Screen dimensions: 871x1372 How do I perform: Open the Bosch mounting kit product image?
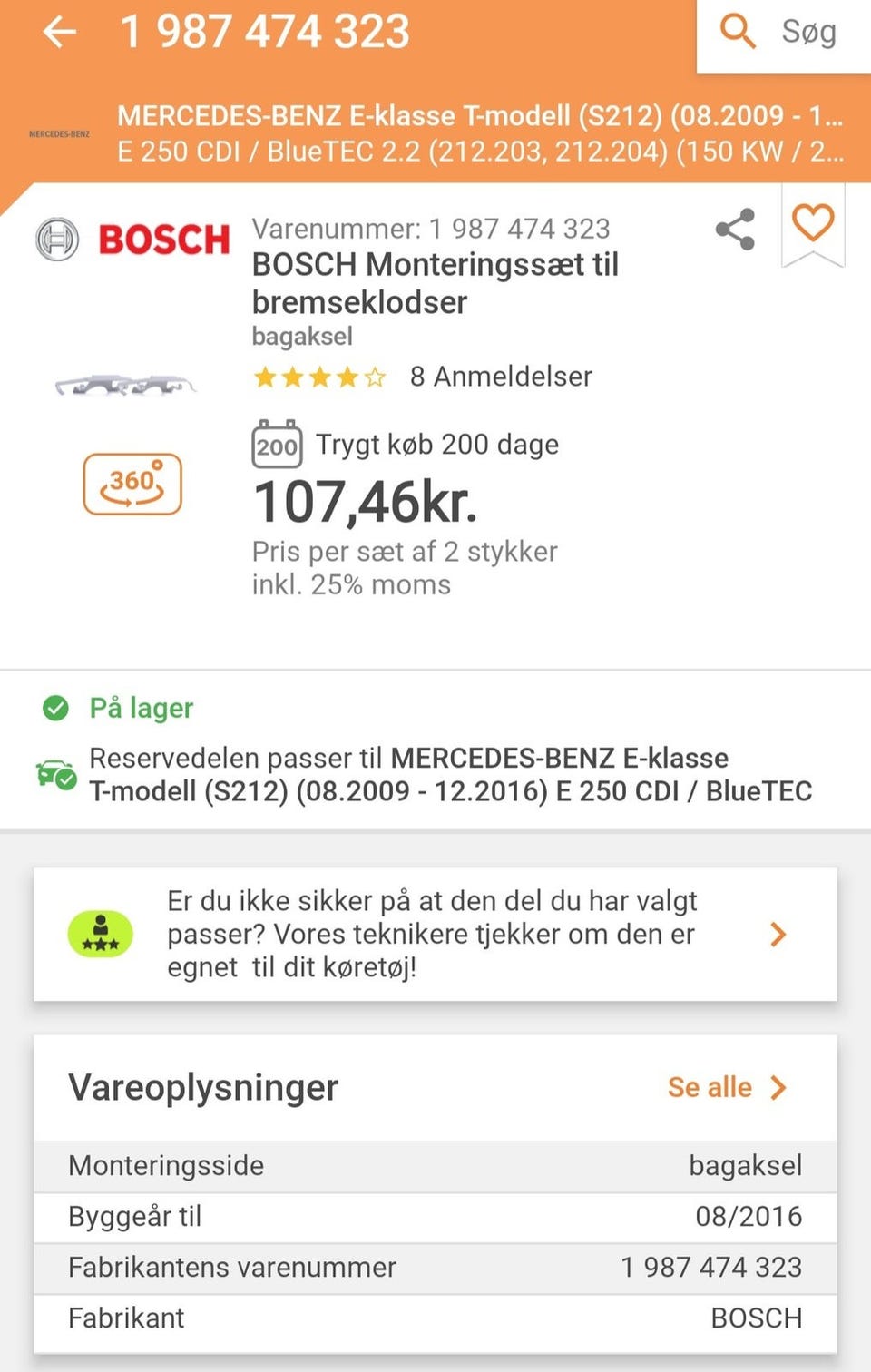[125, 386]
